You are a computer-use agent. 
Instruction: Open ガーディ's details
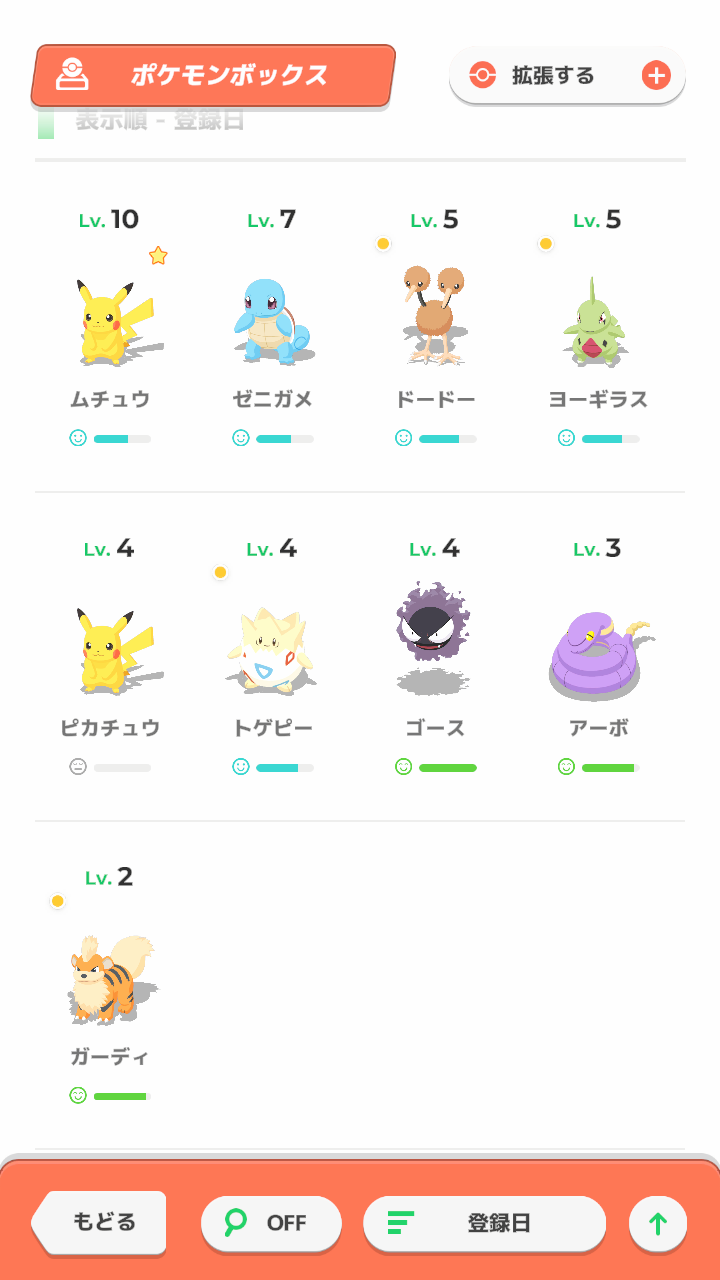click(110, 980)
